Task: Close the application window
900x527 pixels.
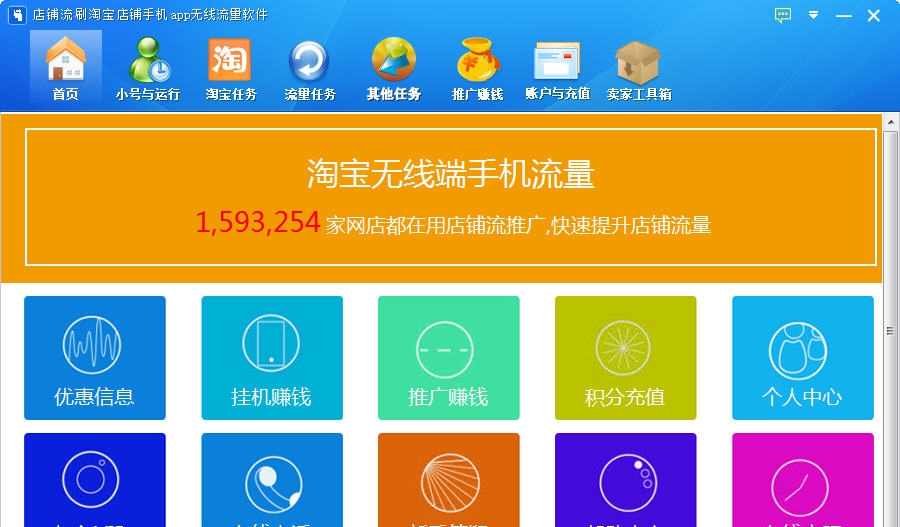Action: [874, 15]
